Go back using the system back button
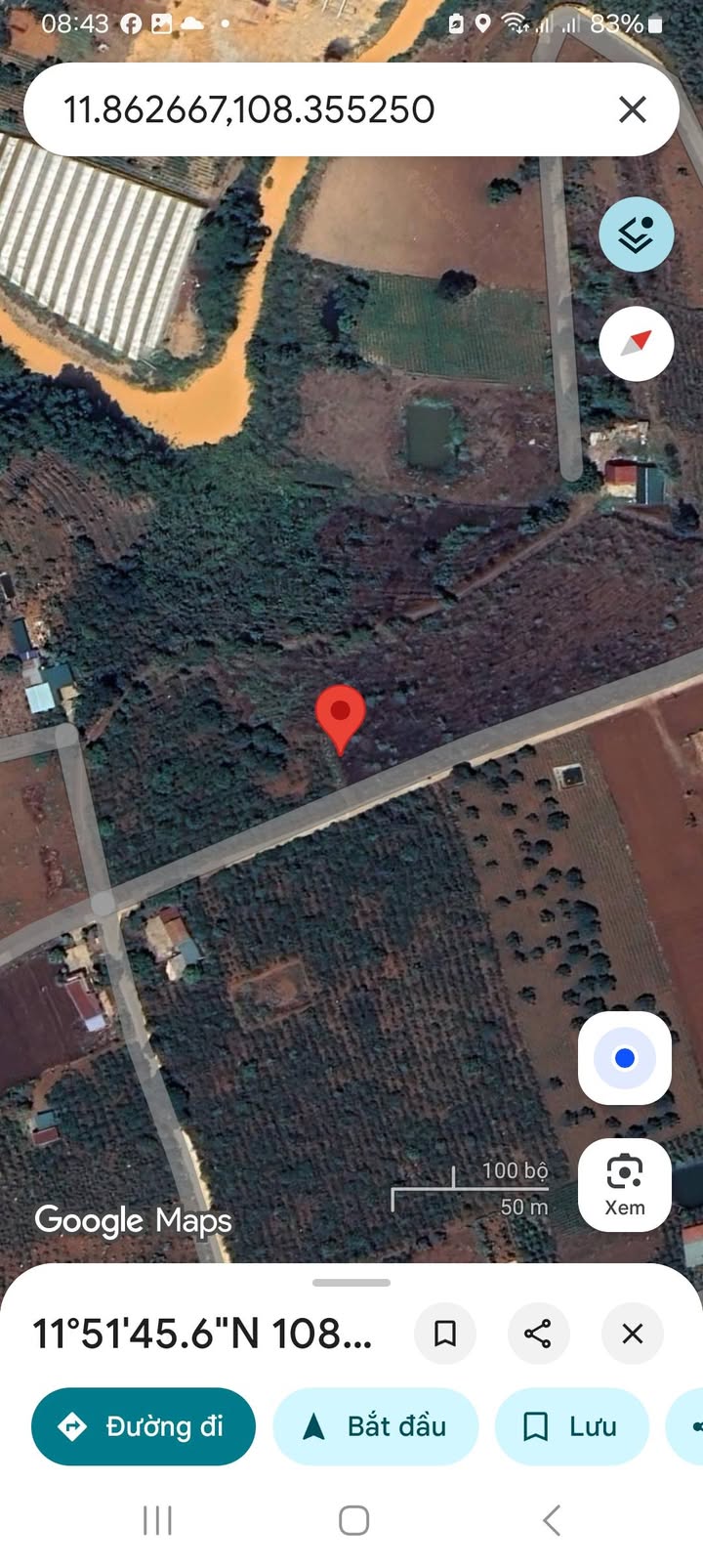 [x=552, y=1520]
